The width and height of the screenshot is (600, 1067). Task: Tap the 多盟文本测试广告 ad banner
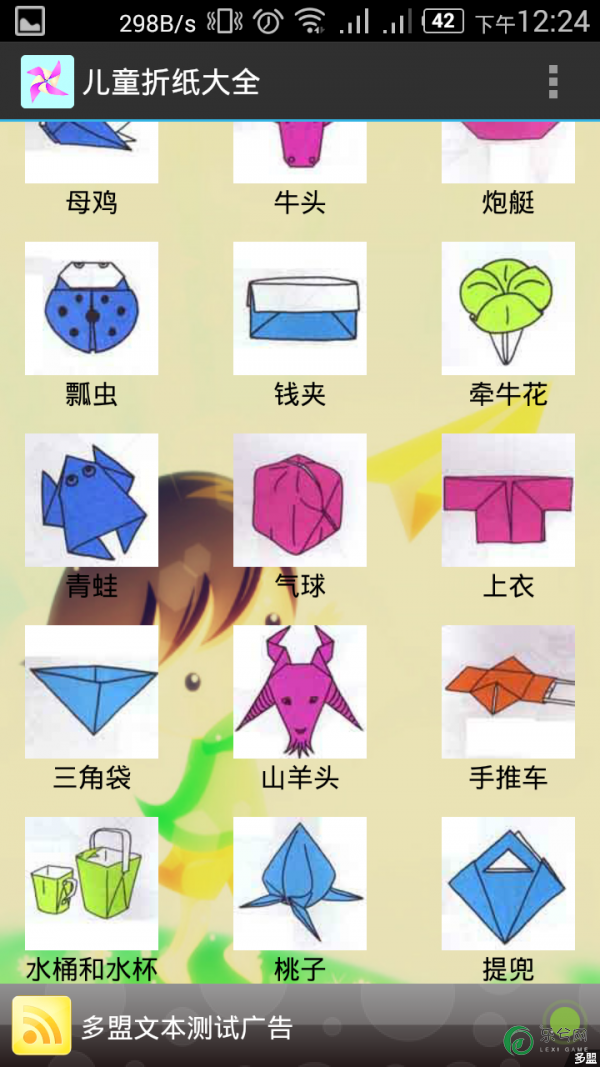pos(250,1026)
